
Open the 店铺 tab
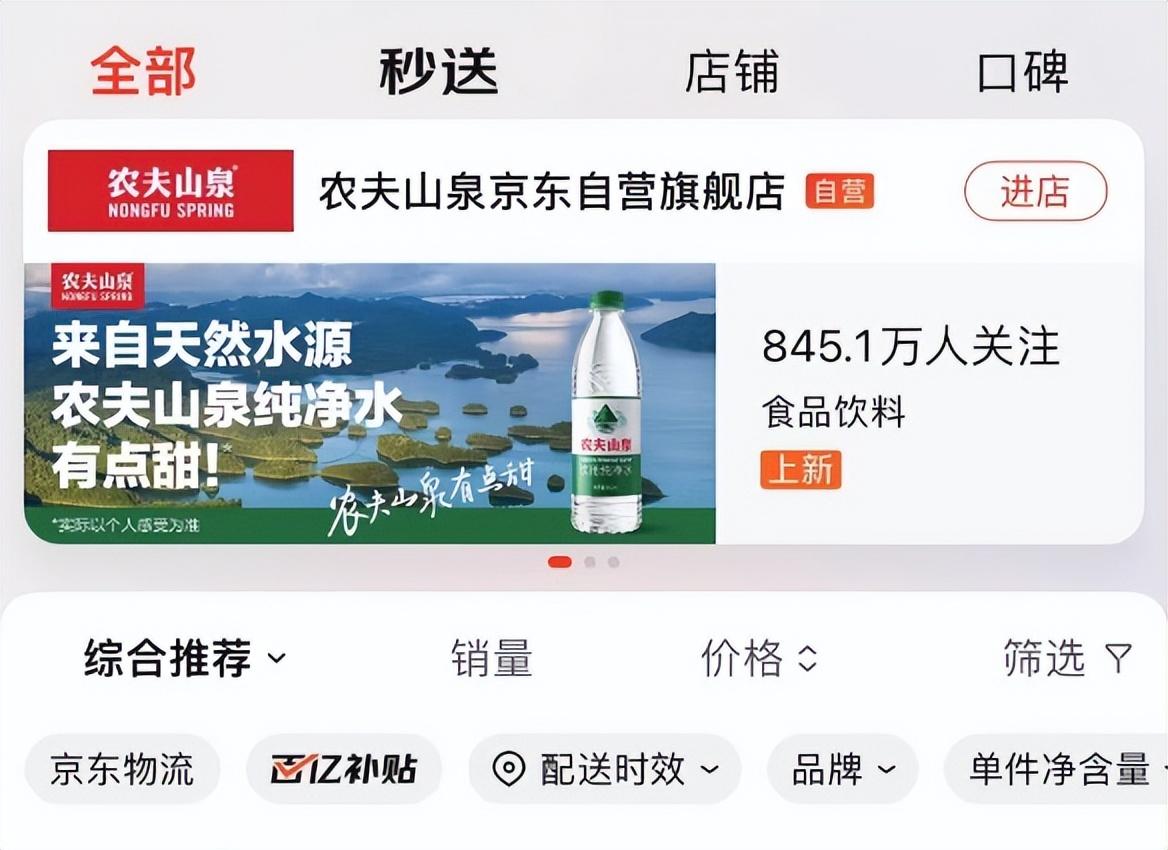tap(731, 72)
